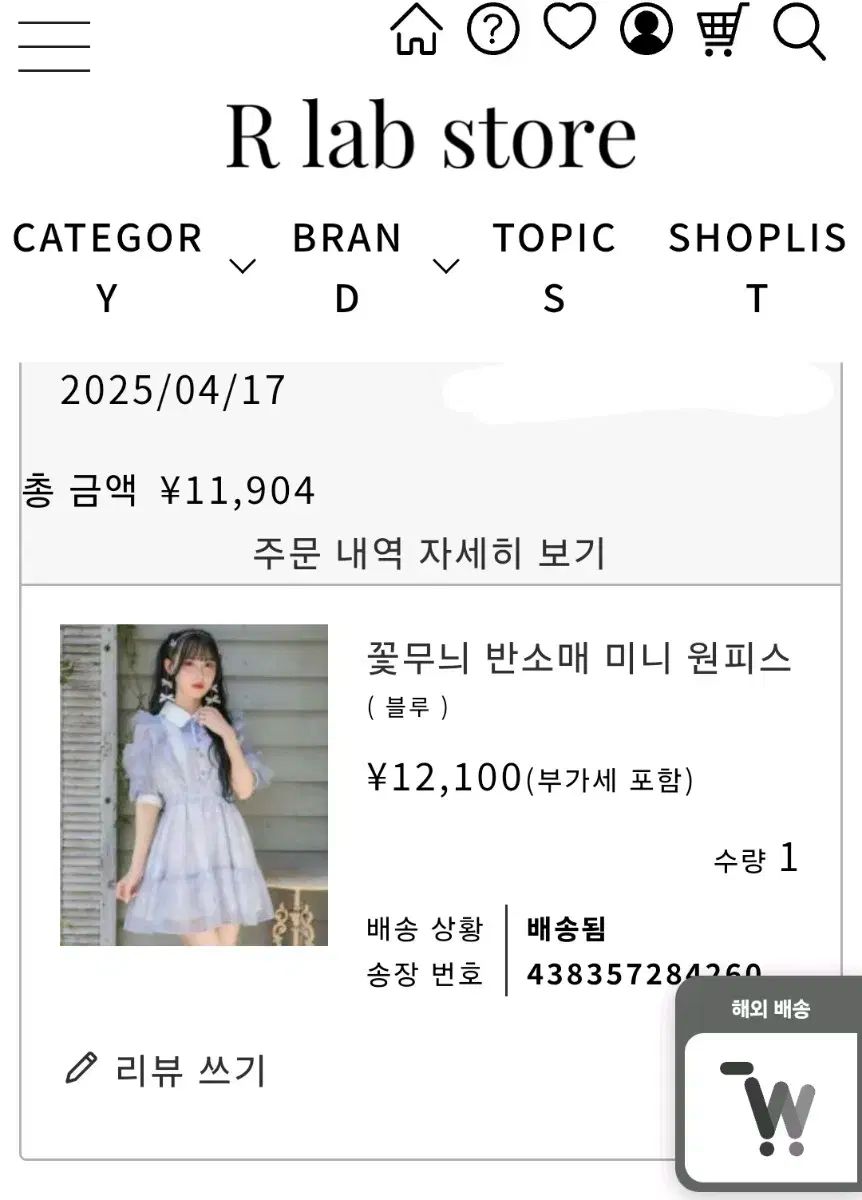Open the help question mark icon

pos(494,30)
